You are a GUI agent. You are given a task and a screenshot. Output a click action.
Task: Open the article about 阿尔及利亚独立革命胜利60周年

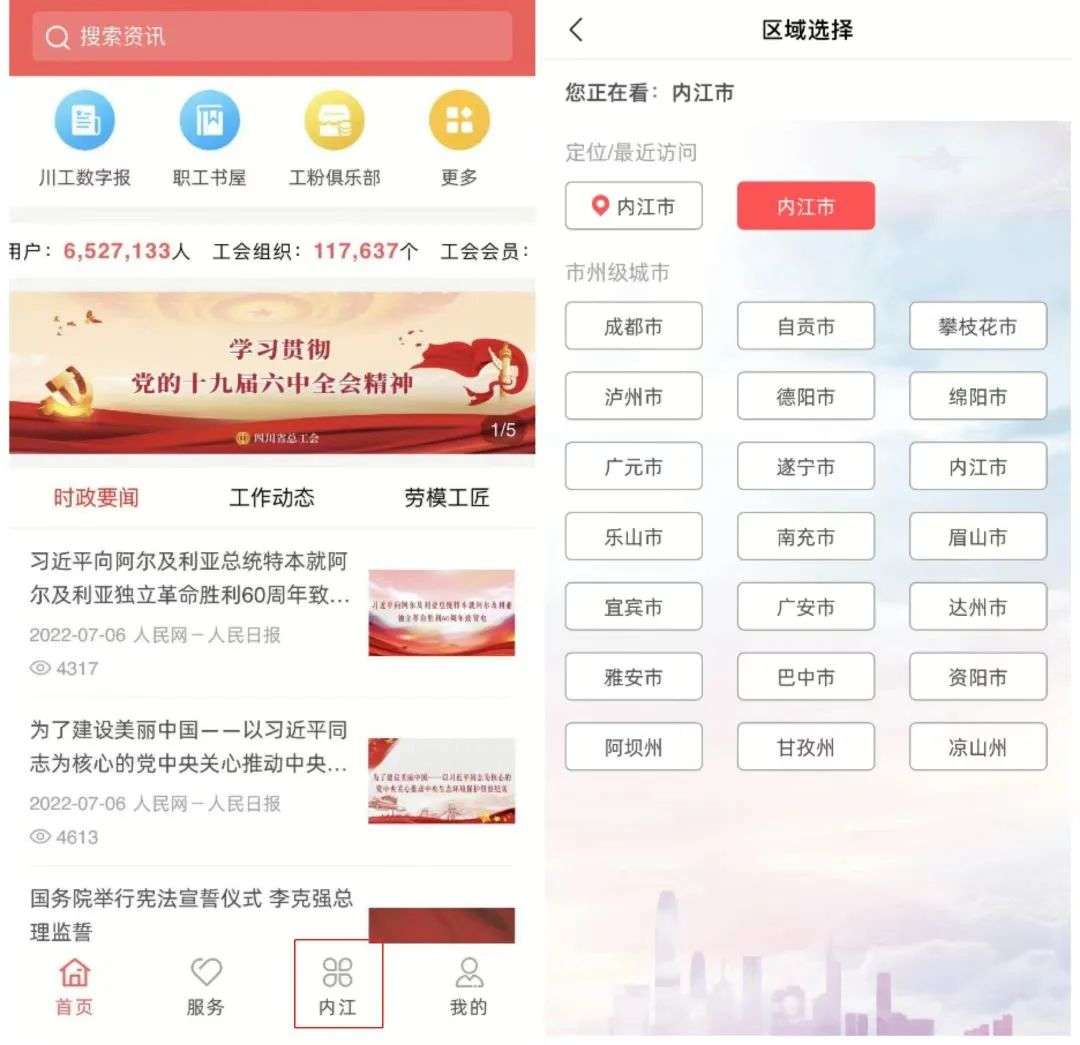190,578
